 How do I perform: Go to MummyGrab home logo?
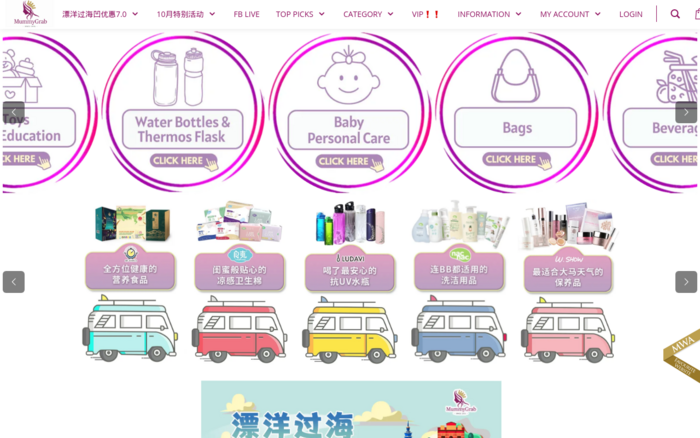click(x=30, y=14)
